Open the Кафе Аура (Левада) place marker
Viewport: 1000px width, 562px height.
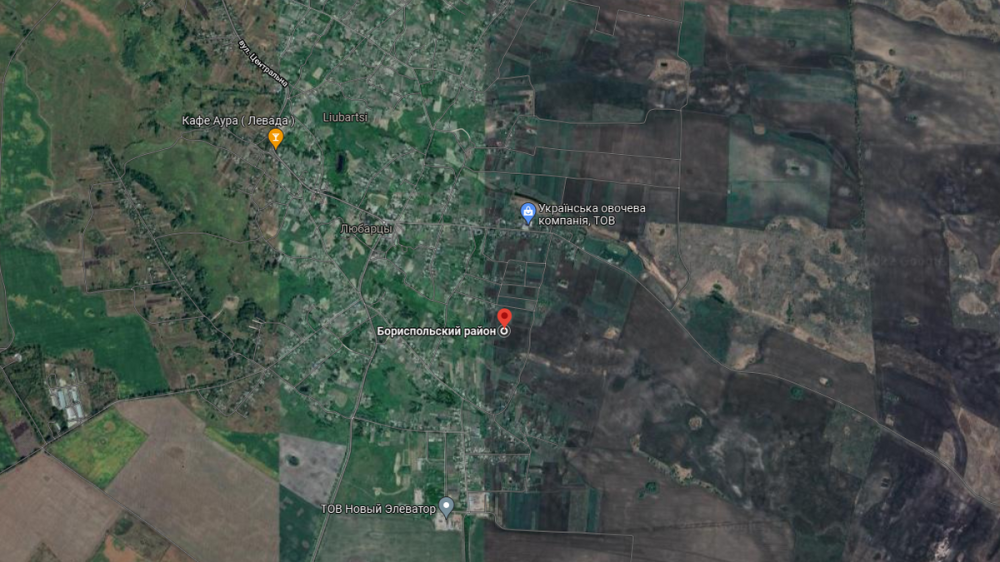pyautogui.click(x=276, y=139)
